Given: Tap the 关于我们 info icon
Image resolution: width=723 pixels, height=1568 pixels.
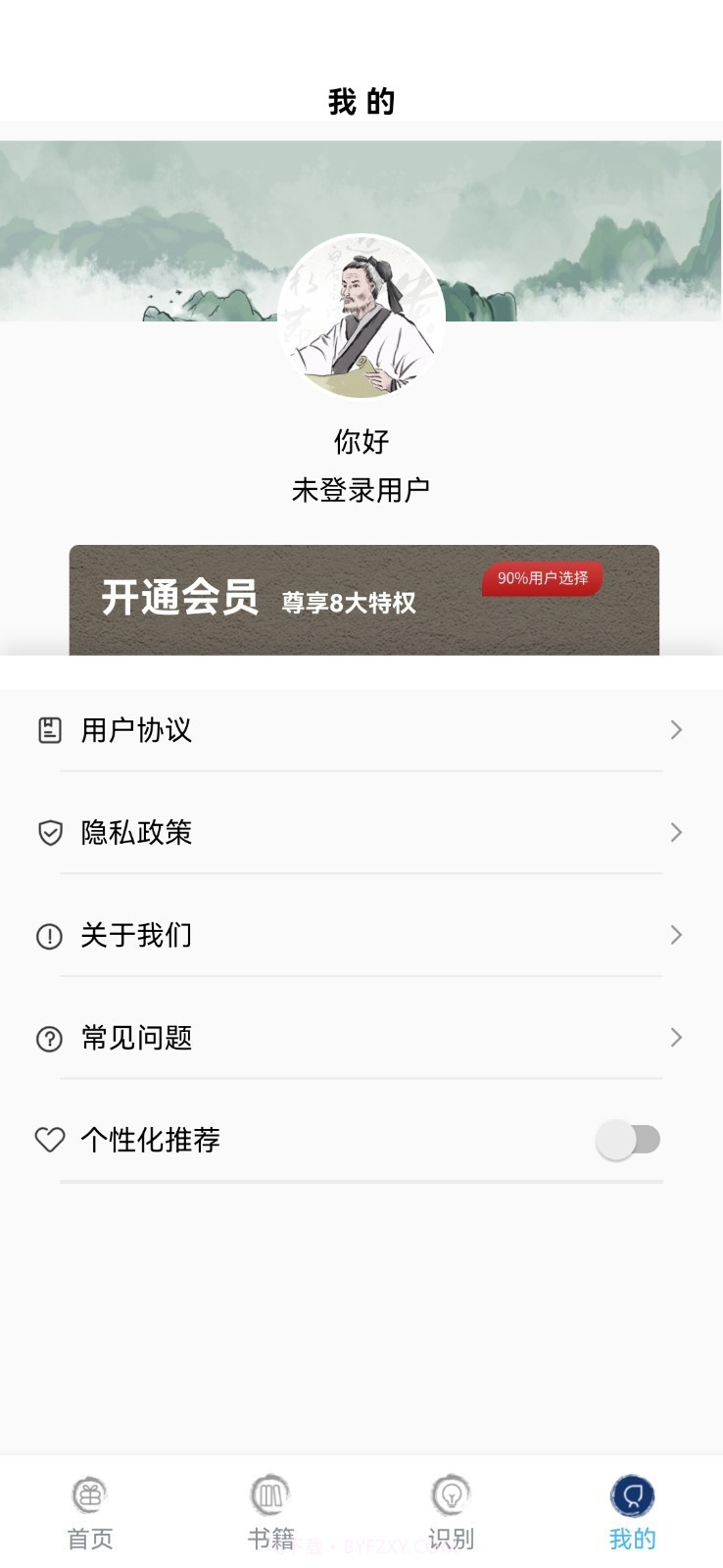Looking at the screenshot, I should (50, 935).
